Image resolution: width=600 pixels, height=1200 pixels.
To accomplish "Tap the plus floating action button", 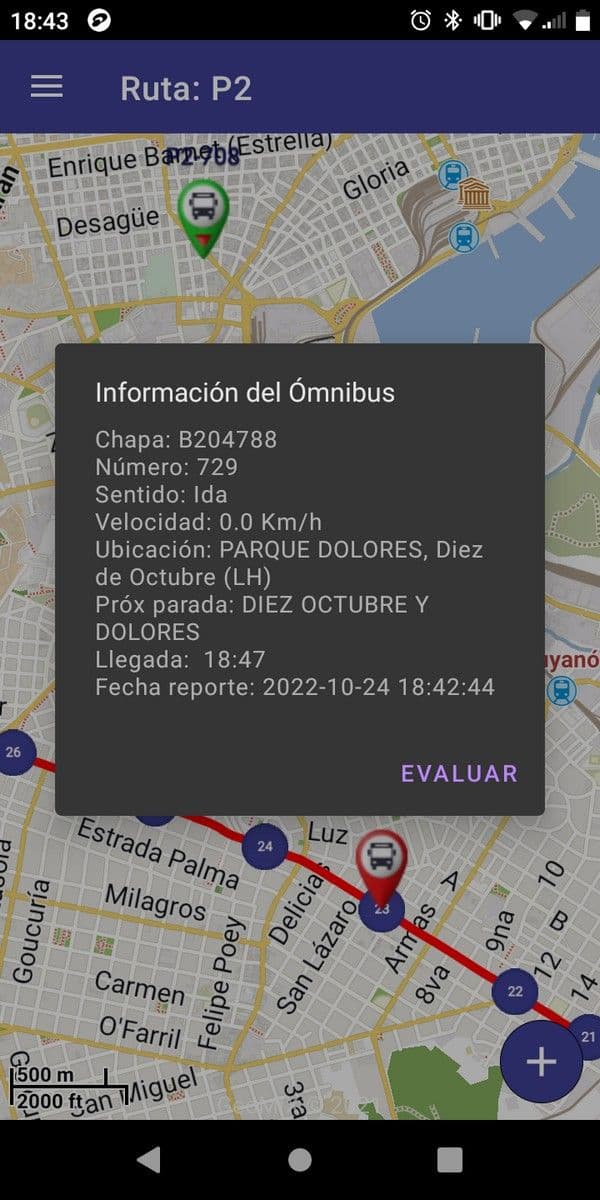I will pyautogui.click(x=541, y=1061).
